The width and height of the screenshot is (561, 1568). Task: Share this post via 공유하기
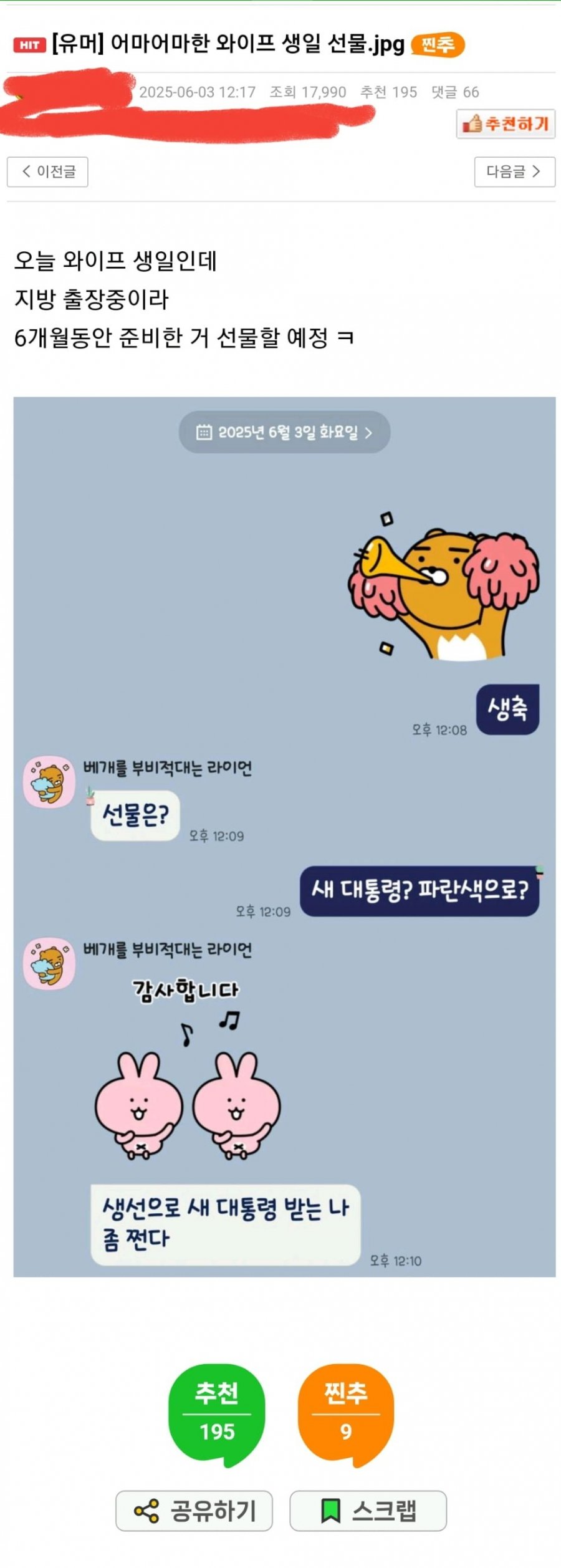194,1511
